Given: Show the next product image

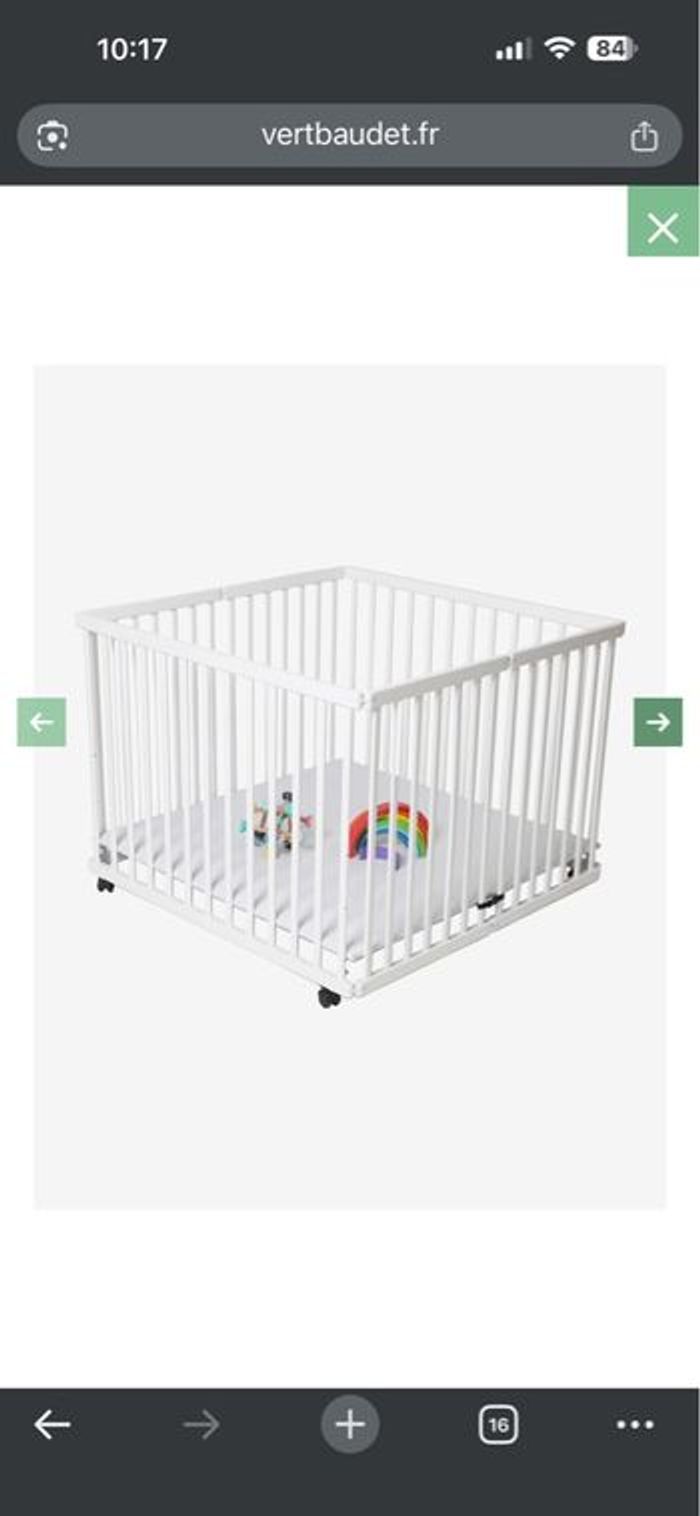Looking at the screenshot, I should tap(658, 722).
